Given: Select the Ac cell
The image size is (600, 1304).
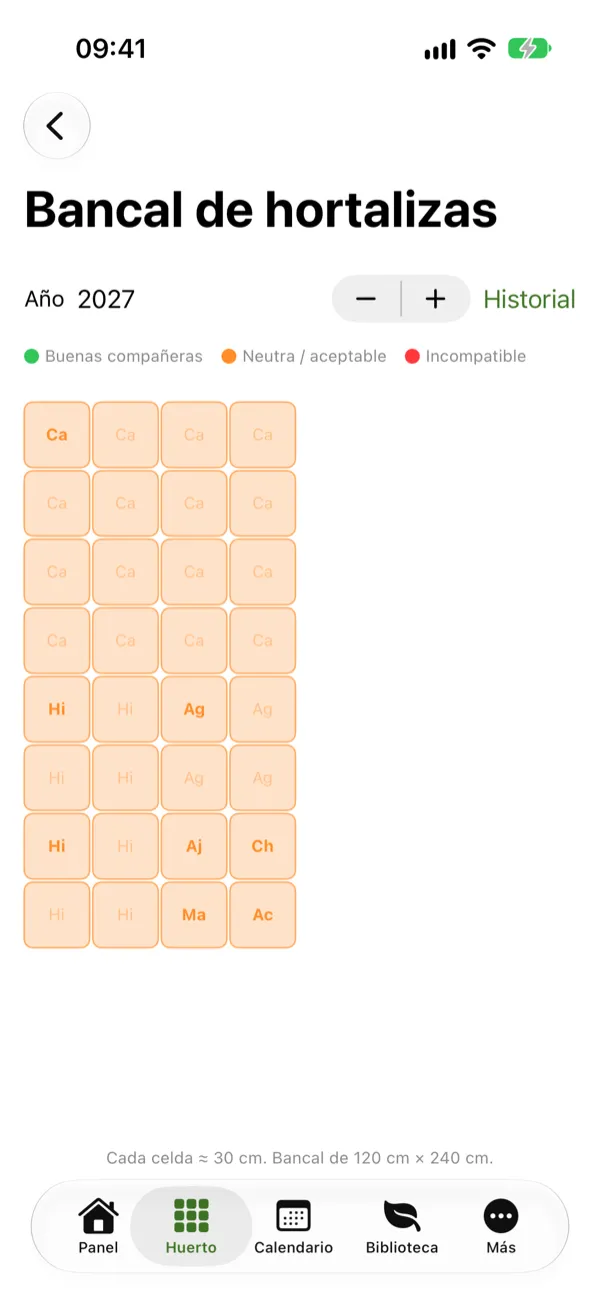Looking at the screenshot, I should tap(263, 915).
